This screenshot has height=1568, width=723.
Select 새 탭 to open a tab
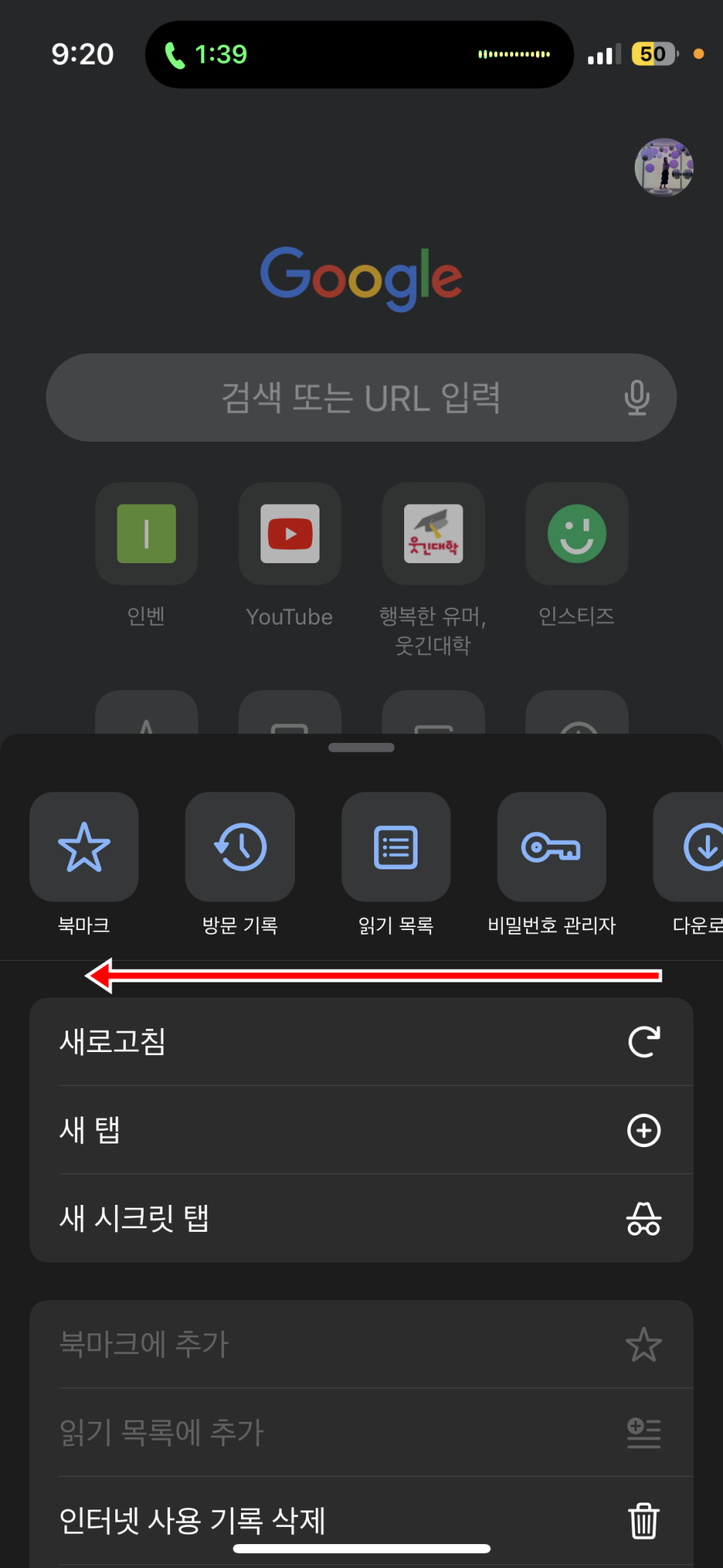[361, 1130]
